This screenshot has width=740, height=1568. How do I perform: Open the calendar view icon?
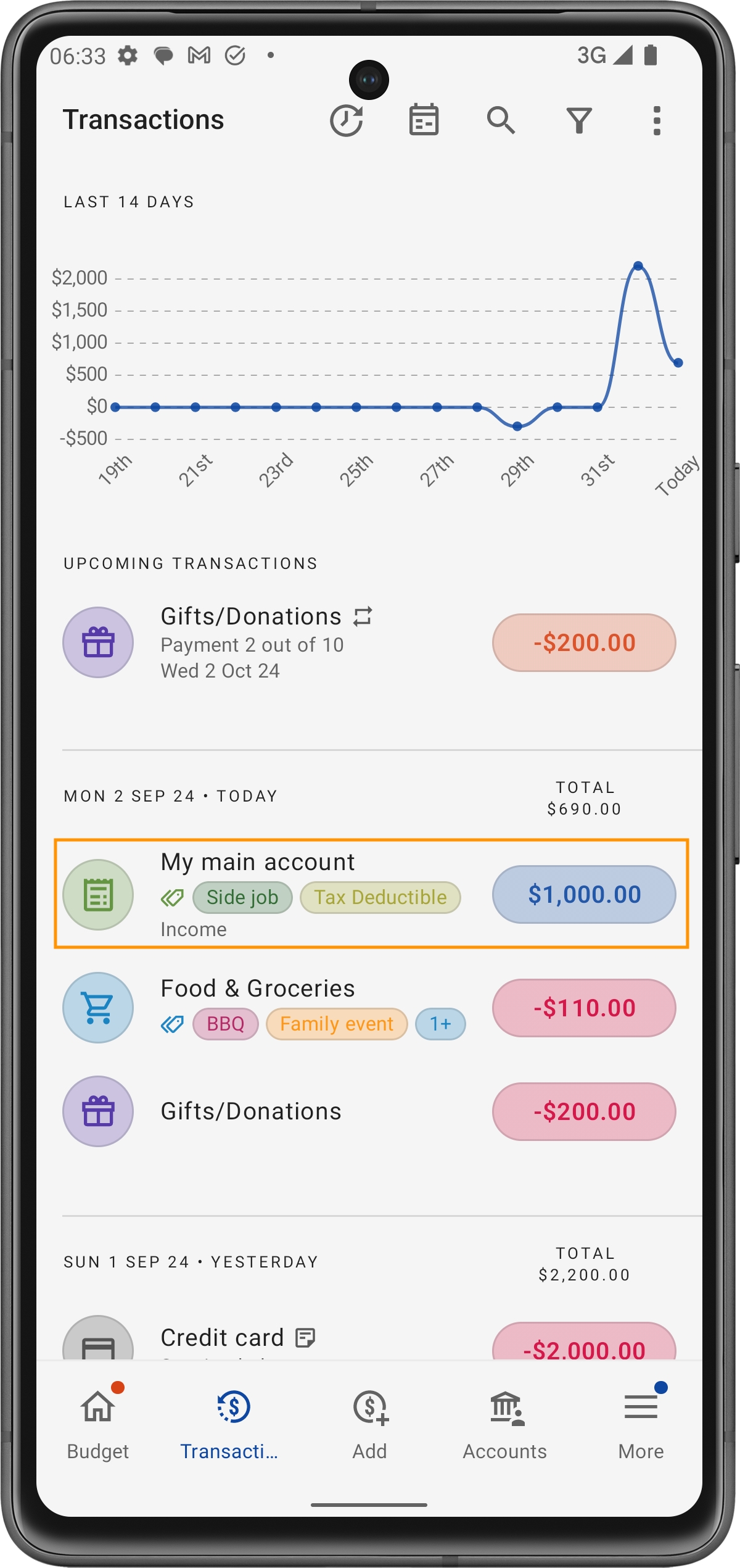pyautogui.click(x=424, y=120)
